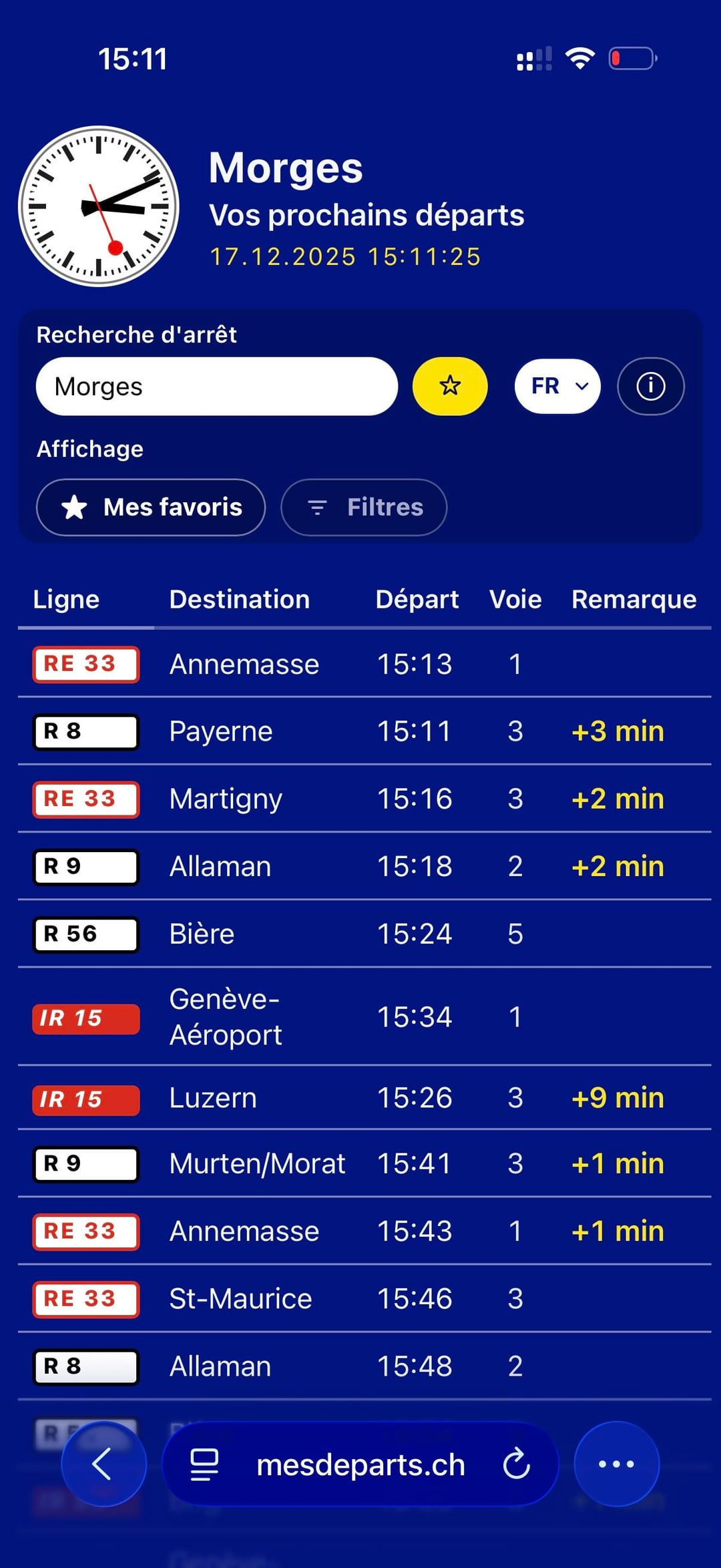Image resolution: width=721 pixels, height=1568 pixels.
Task: Go back in the browser
Action: tap(103, 1464)
